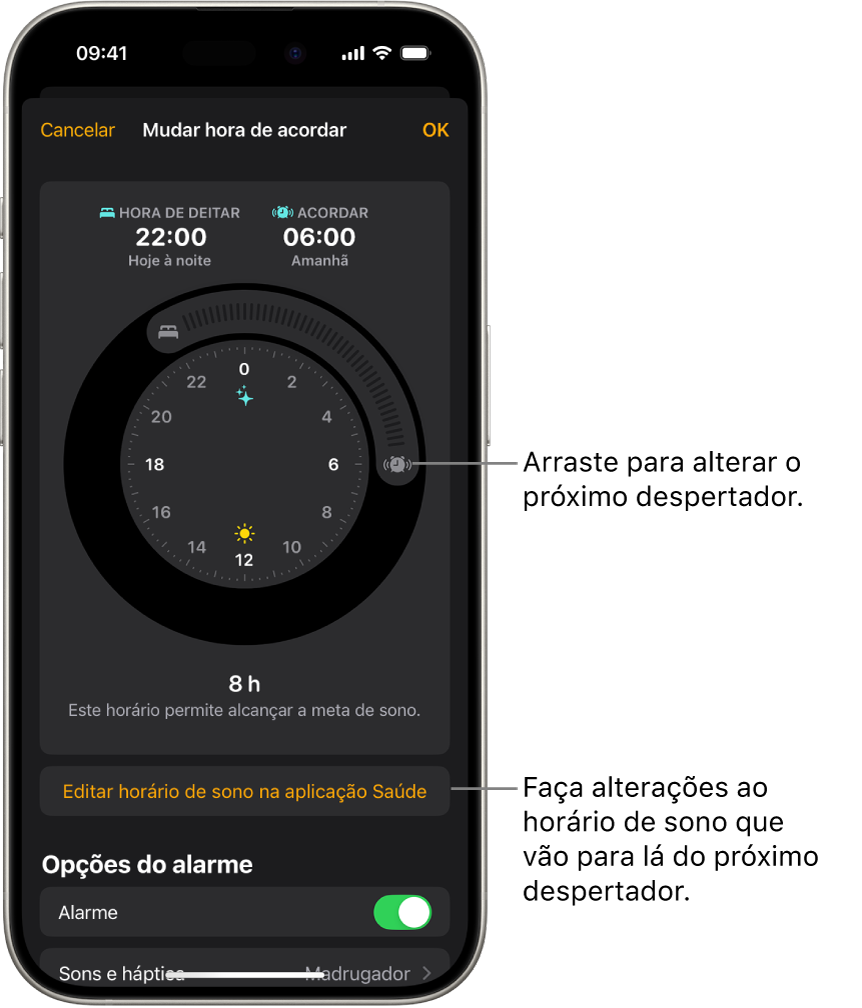862x1008 pixels.
Task: Confirm the new wake time with OK
Action: point(435,130)
